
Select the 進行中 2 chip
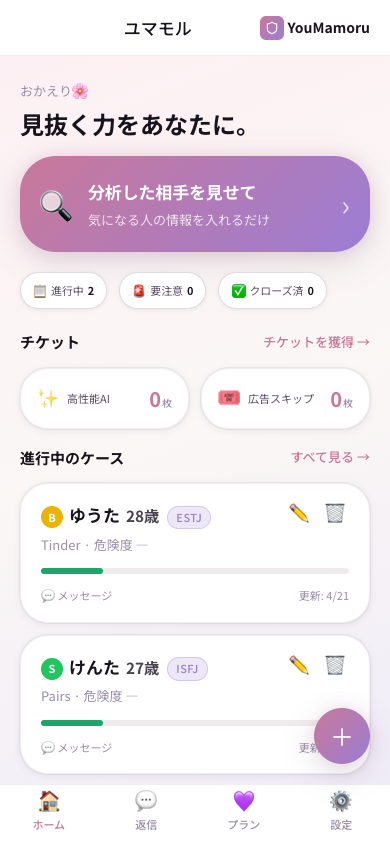pyautogui.click(x=63, y=291)
